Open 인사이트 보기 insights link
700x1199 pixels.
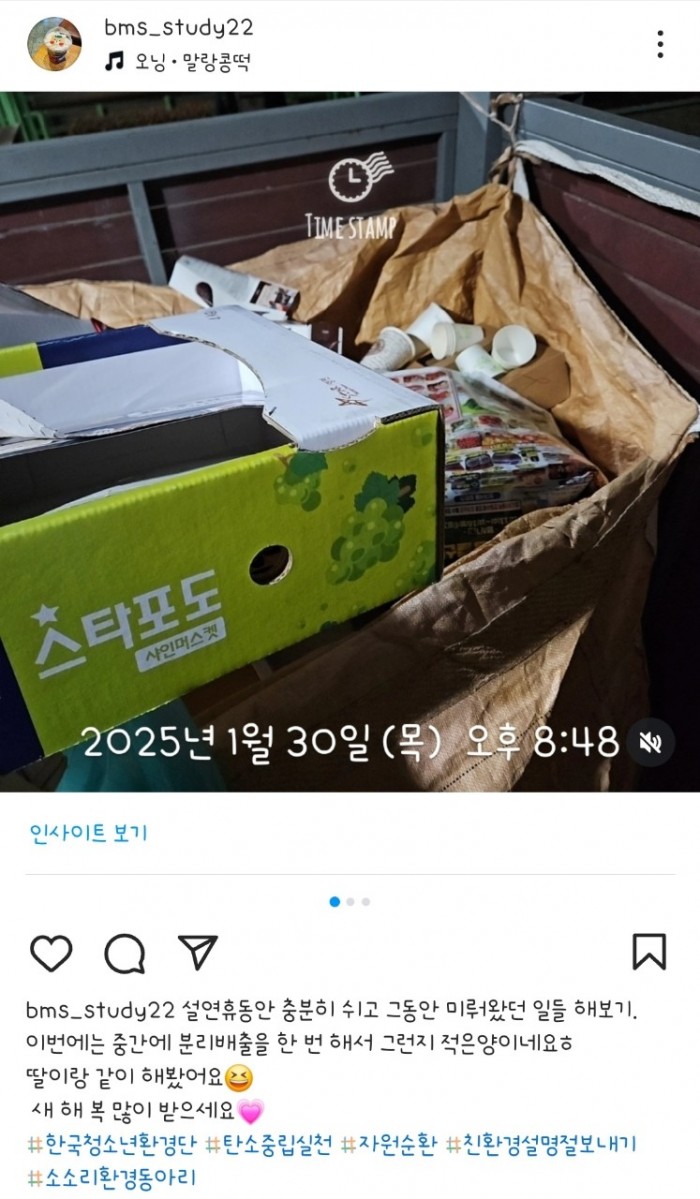88,832
